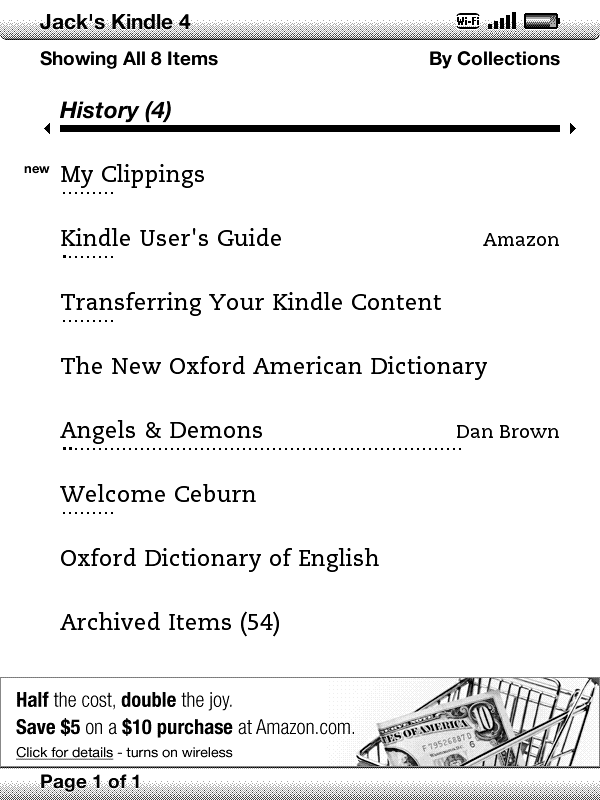This screenshot has width=600, height=800.
Task: Open the History (4) collection
Action: click(x=116, y=111)
